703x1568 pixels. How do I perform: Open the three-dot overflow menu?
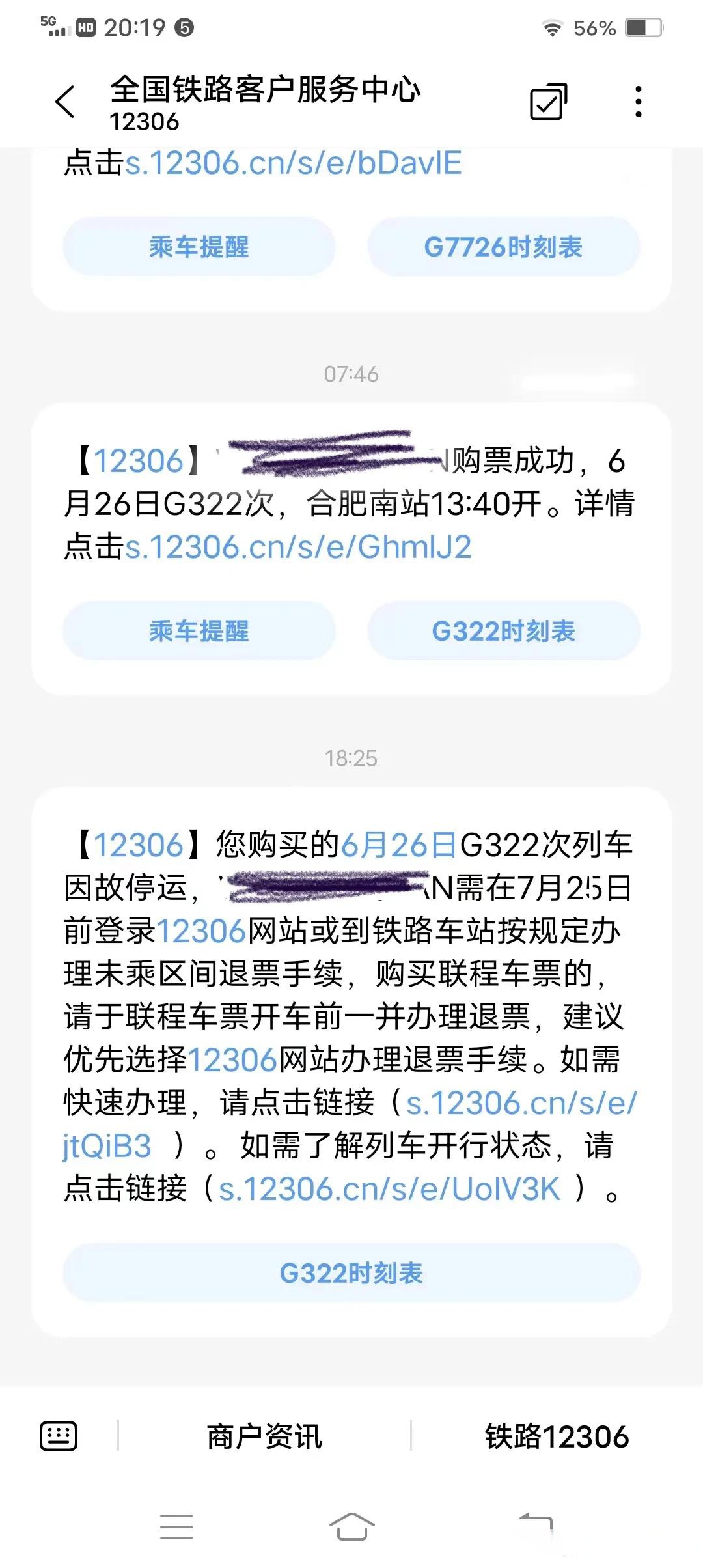(x=639, y=102)
